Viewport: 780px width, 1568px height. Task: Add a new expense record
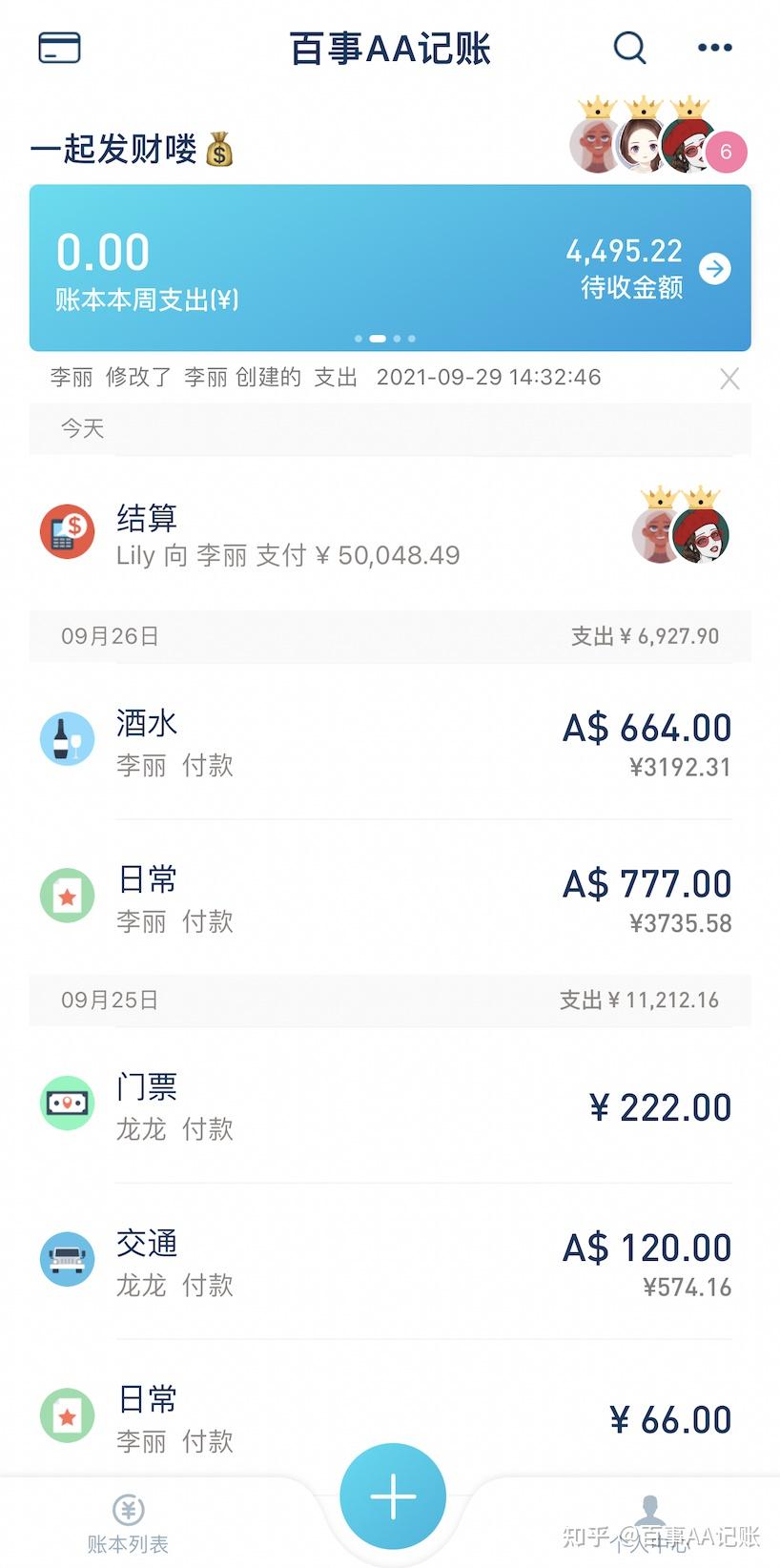click(392, 1496)
